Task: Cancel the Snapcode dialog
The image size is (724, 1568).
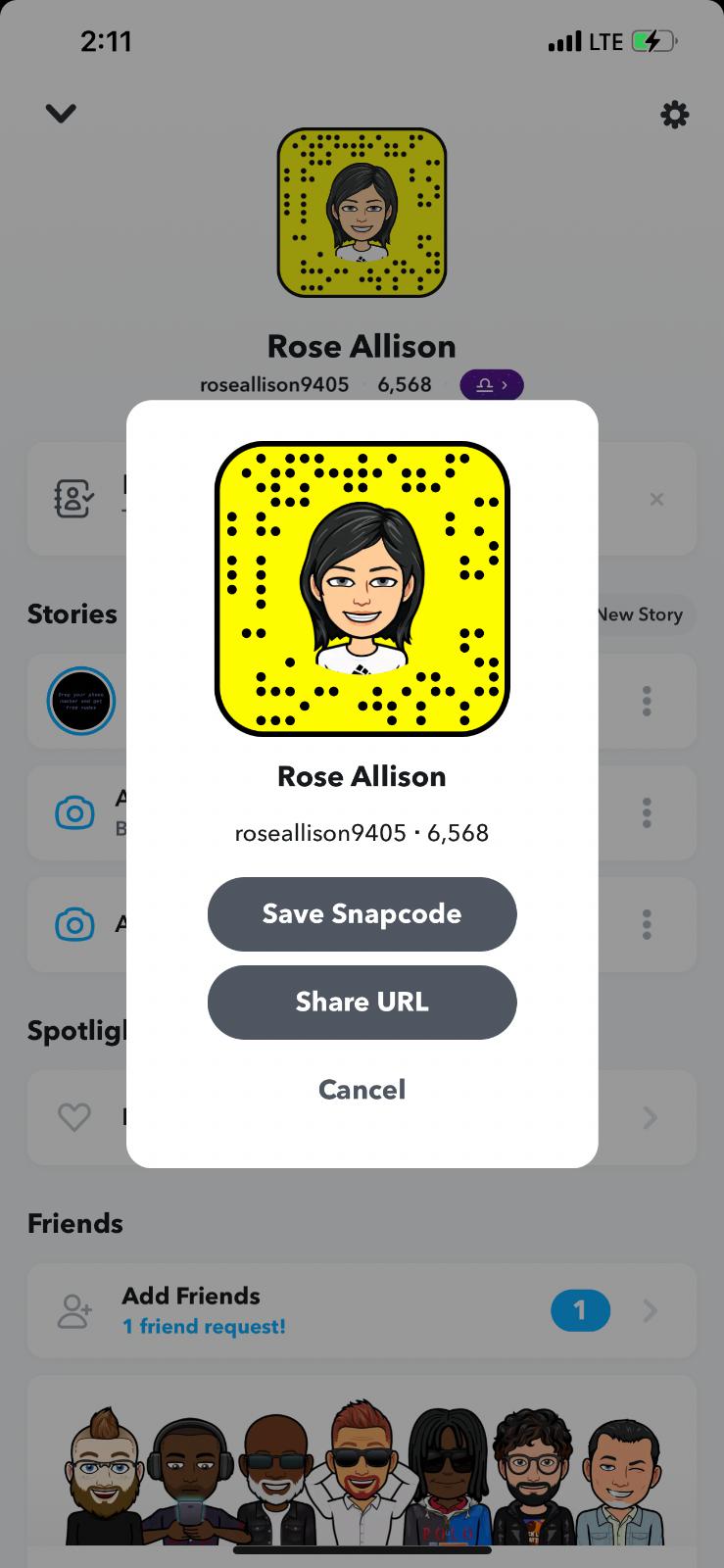Action: [x=362, y=1089]
